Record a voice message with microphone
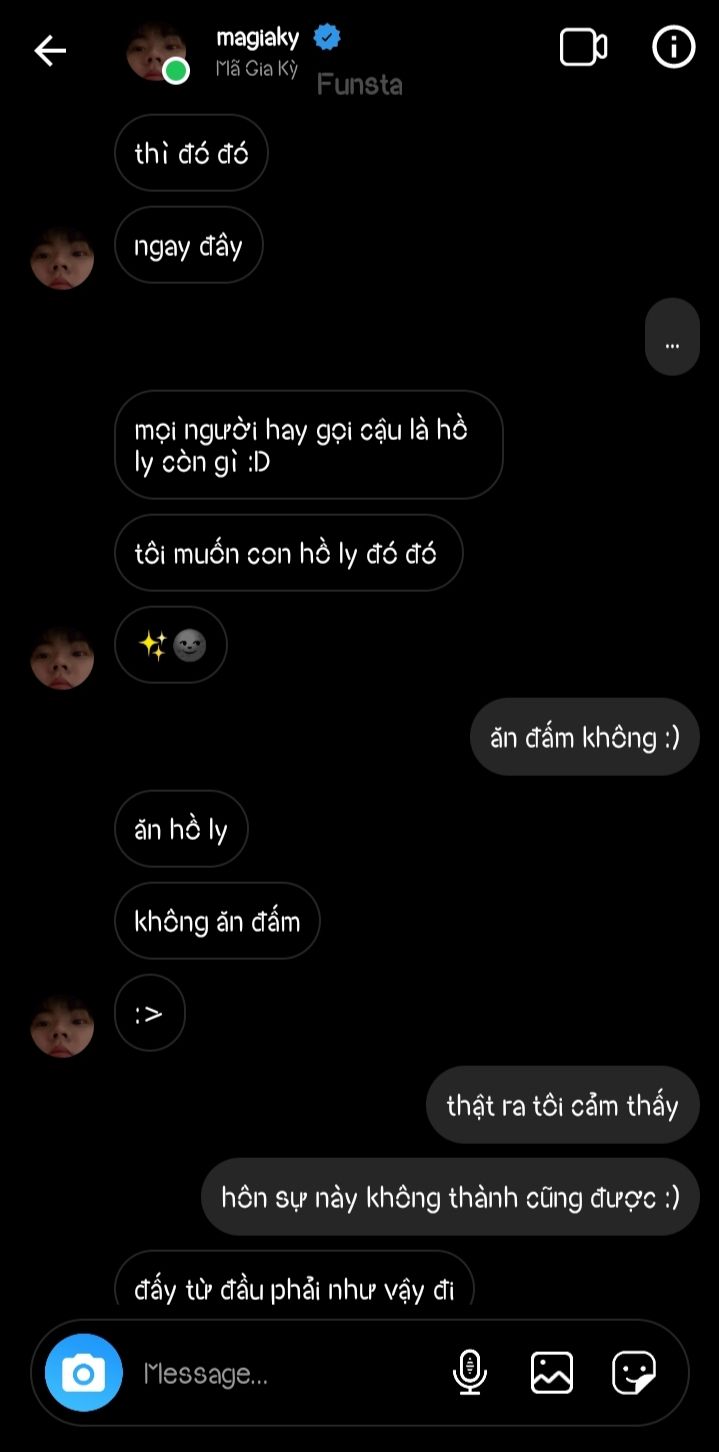Screen dimensions: 719x1452 coord(469,1372)
